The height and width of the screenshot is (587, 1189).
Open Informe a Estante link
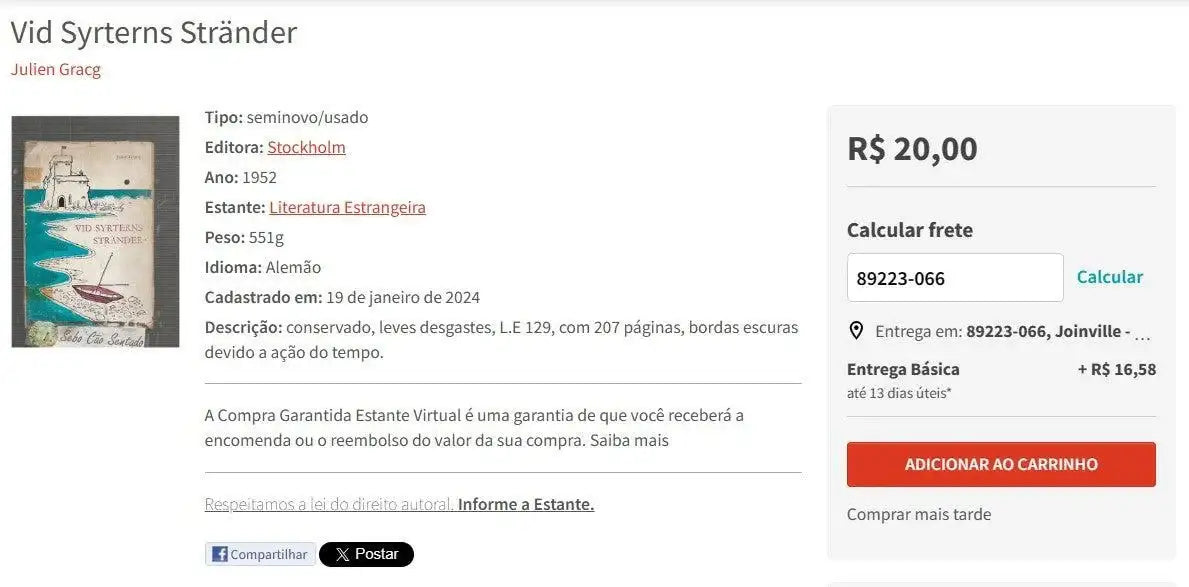(526, 504)
